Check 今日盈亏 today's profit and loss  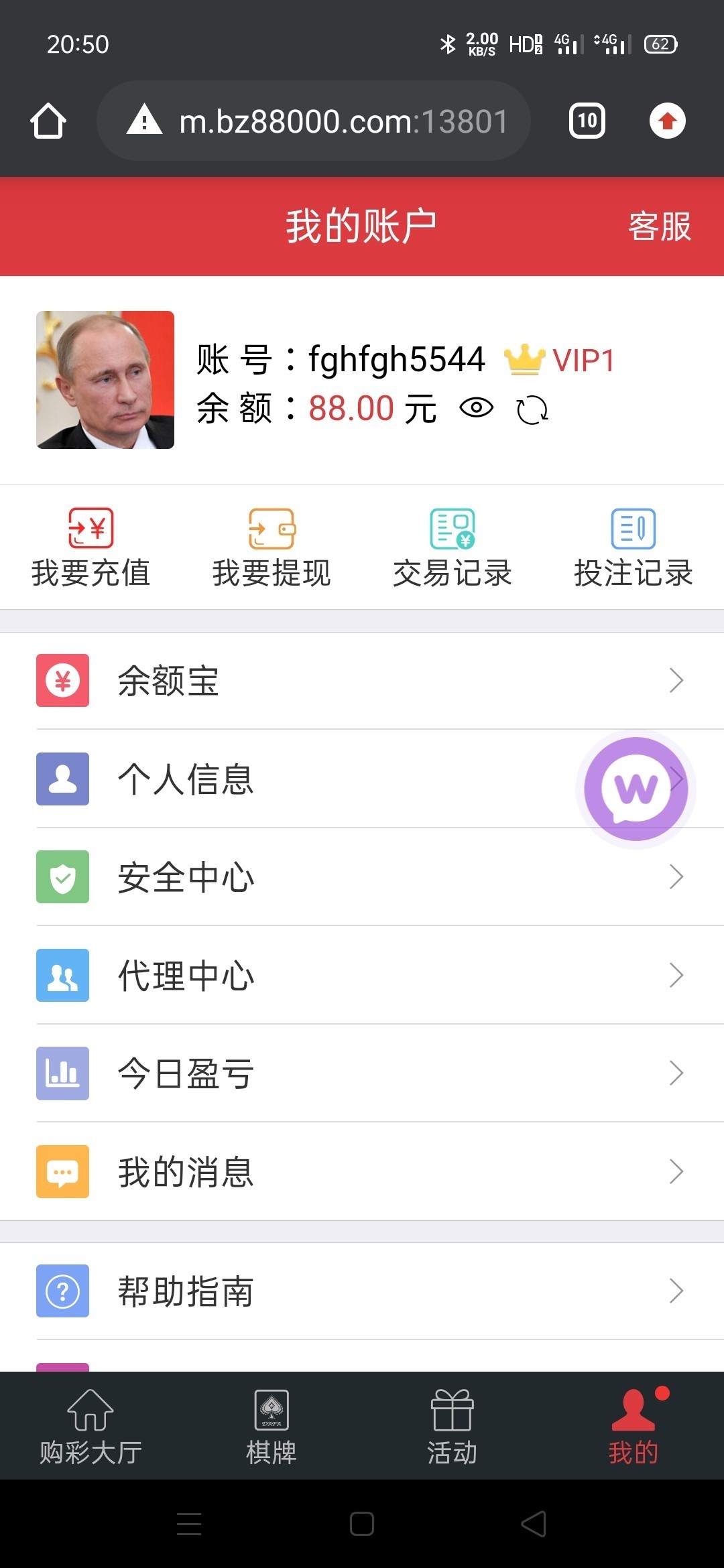click(x=362, y=1073)
